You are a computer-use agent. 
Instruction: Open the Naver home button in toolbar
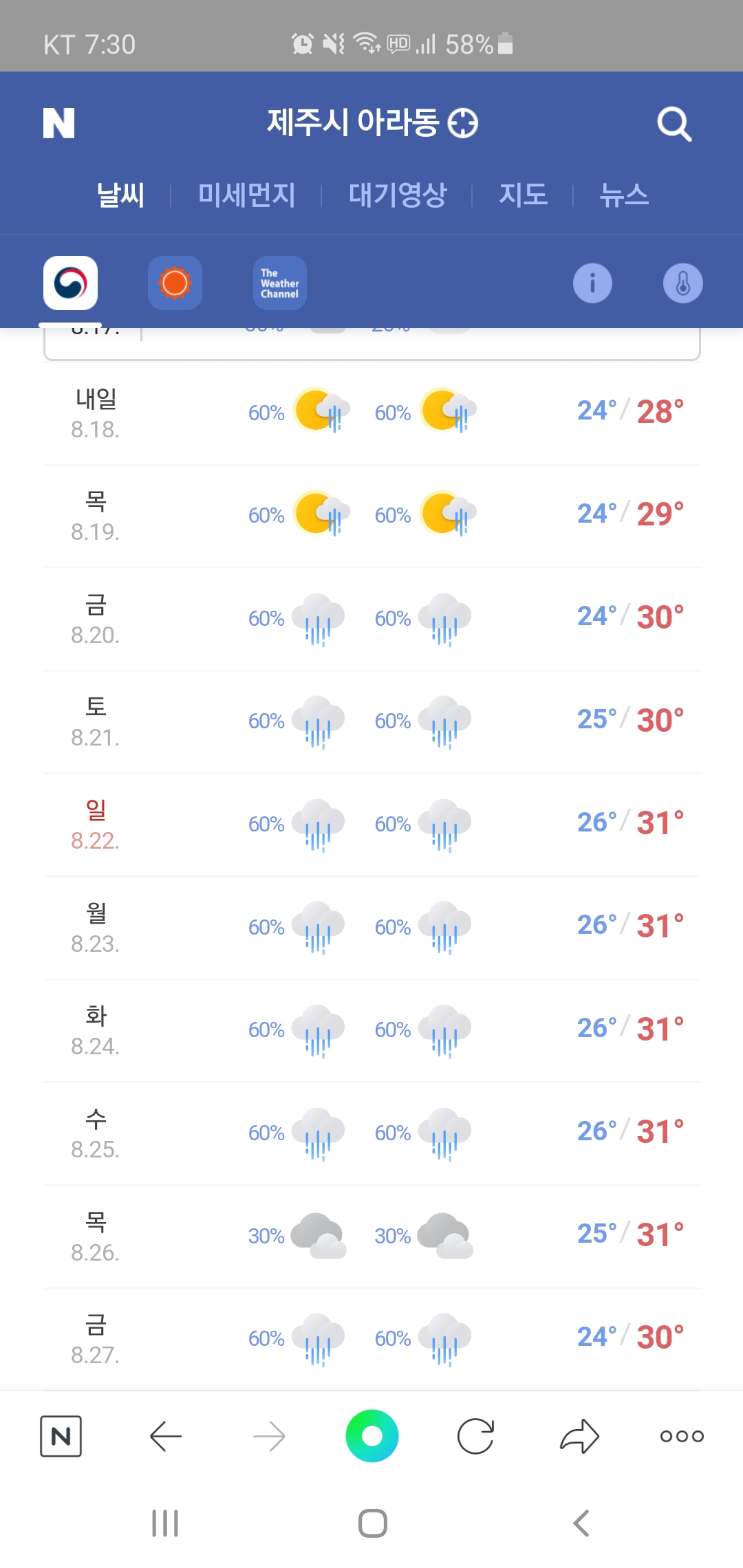click(x=61, y=1436)
